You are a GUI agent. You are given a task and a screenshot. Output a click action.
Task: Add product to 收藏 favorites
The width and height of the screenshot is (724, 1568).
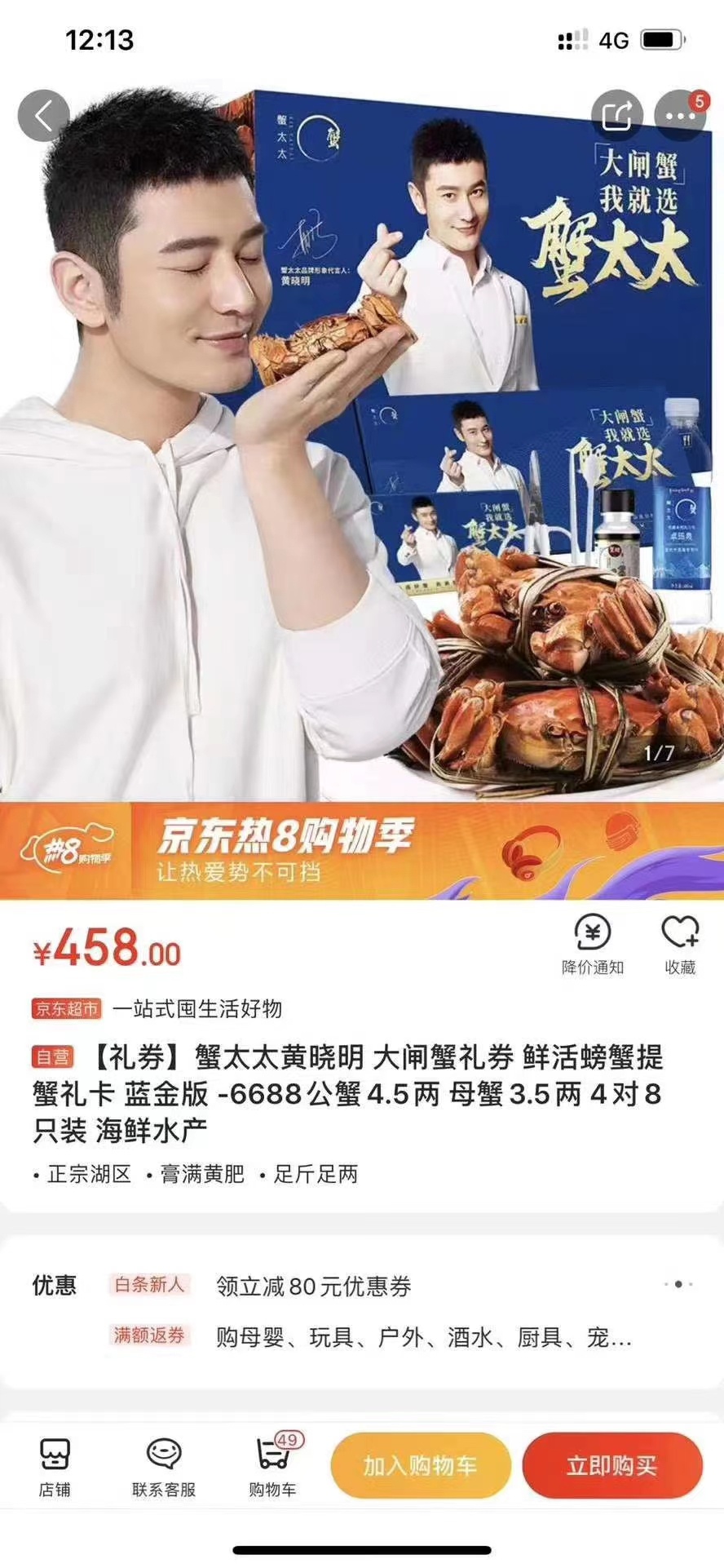coord(679,945)
